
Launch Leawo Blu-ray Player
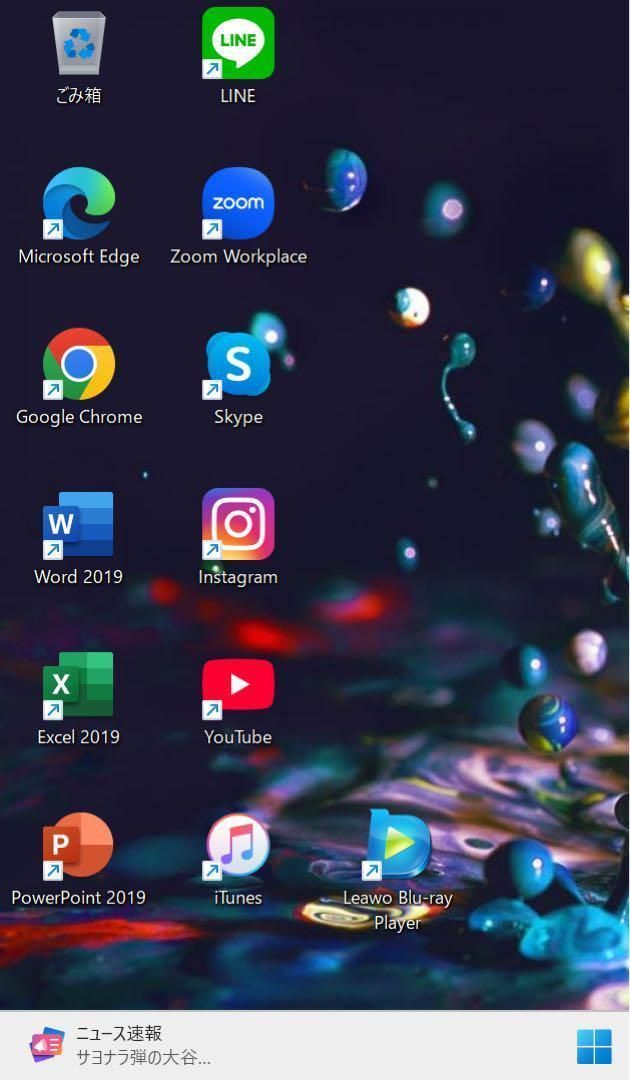[x=398, y=845]
